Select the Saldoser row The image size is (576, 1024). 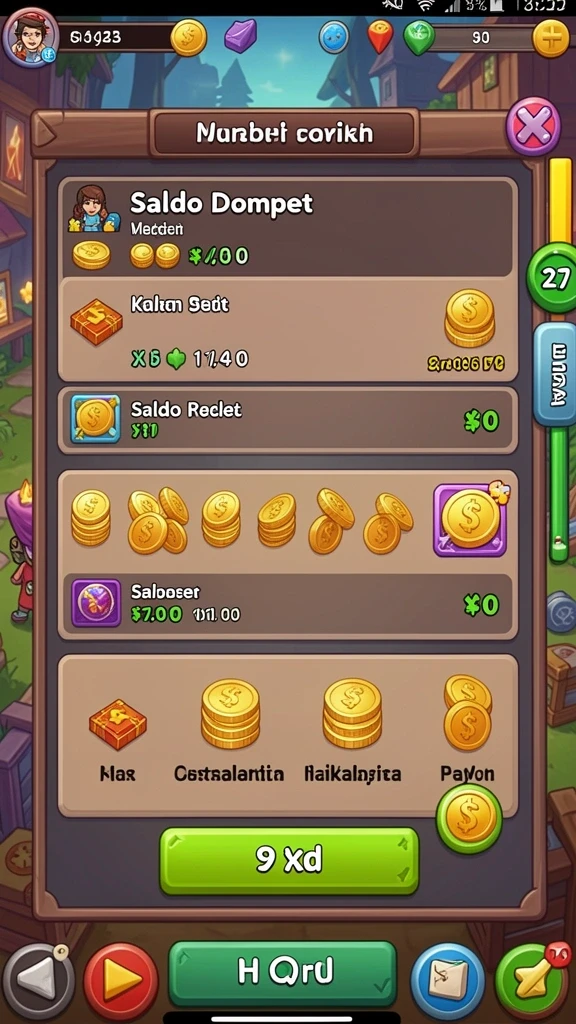(287, 604)
